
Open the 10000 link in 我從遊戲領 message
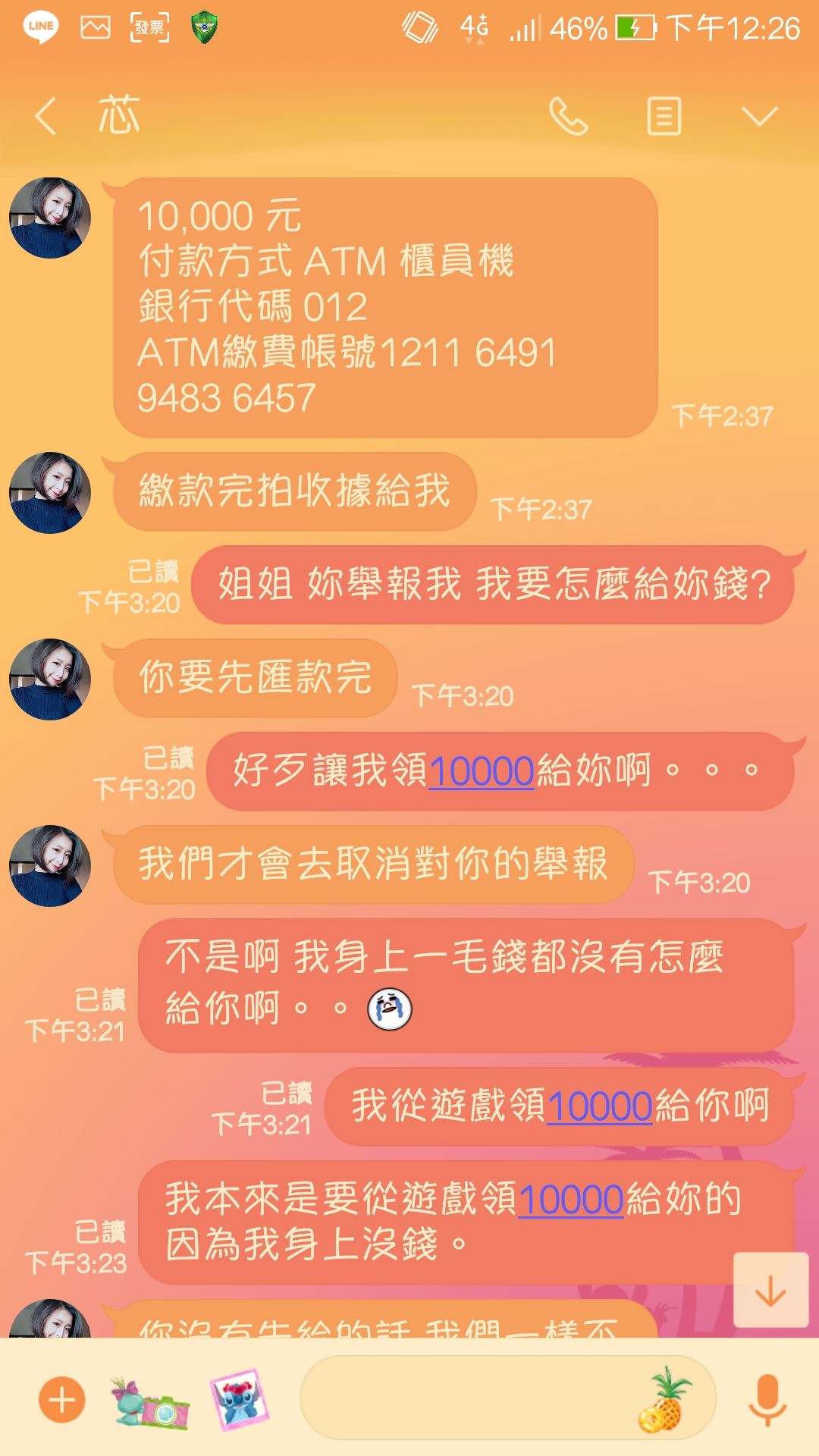point(600,1106)
